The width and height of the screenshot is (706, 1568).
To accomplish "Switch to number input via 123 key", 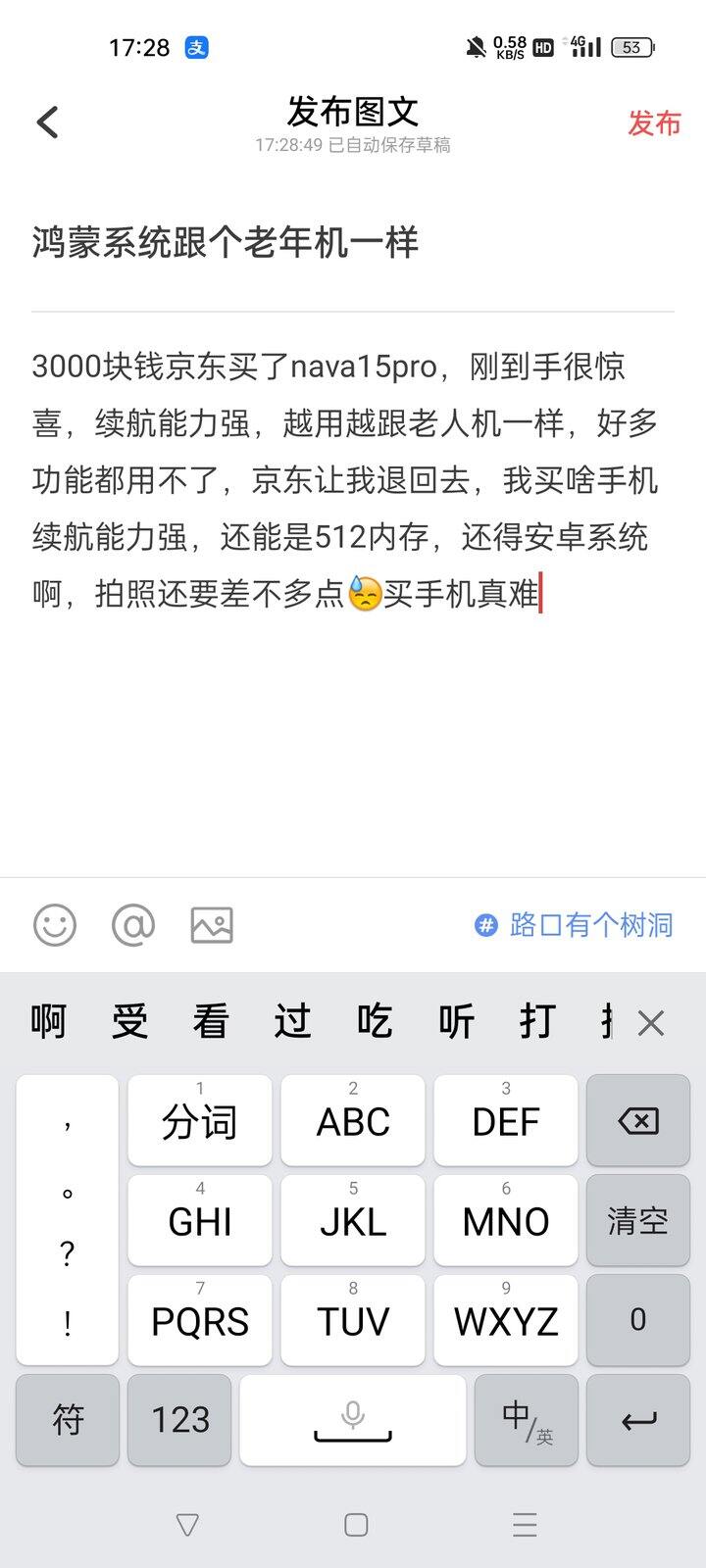I will (x=178, y=1419).
